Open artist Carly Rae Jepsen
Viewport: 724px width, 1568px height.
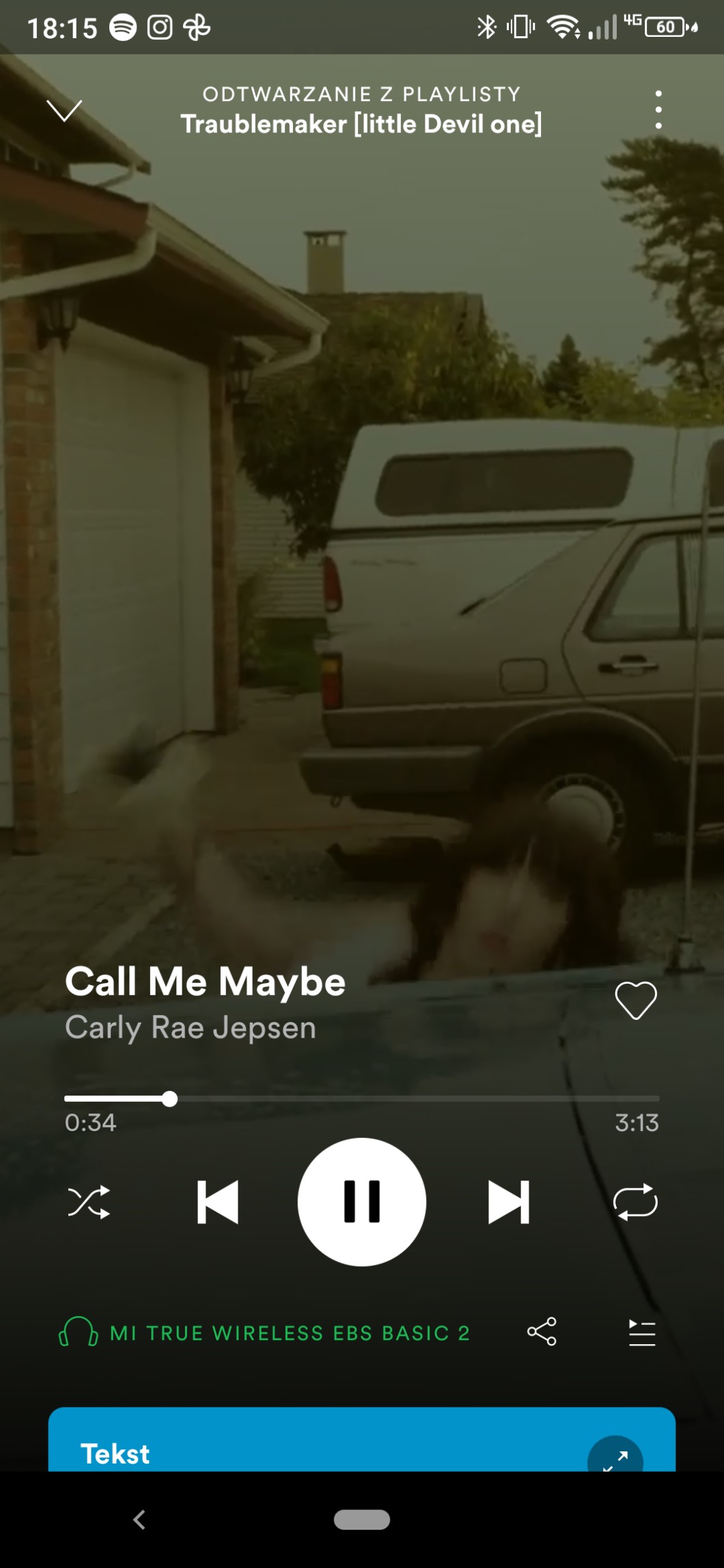(191, 1028)
